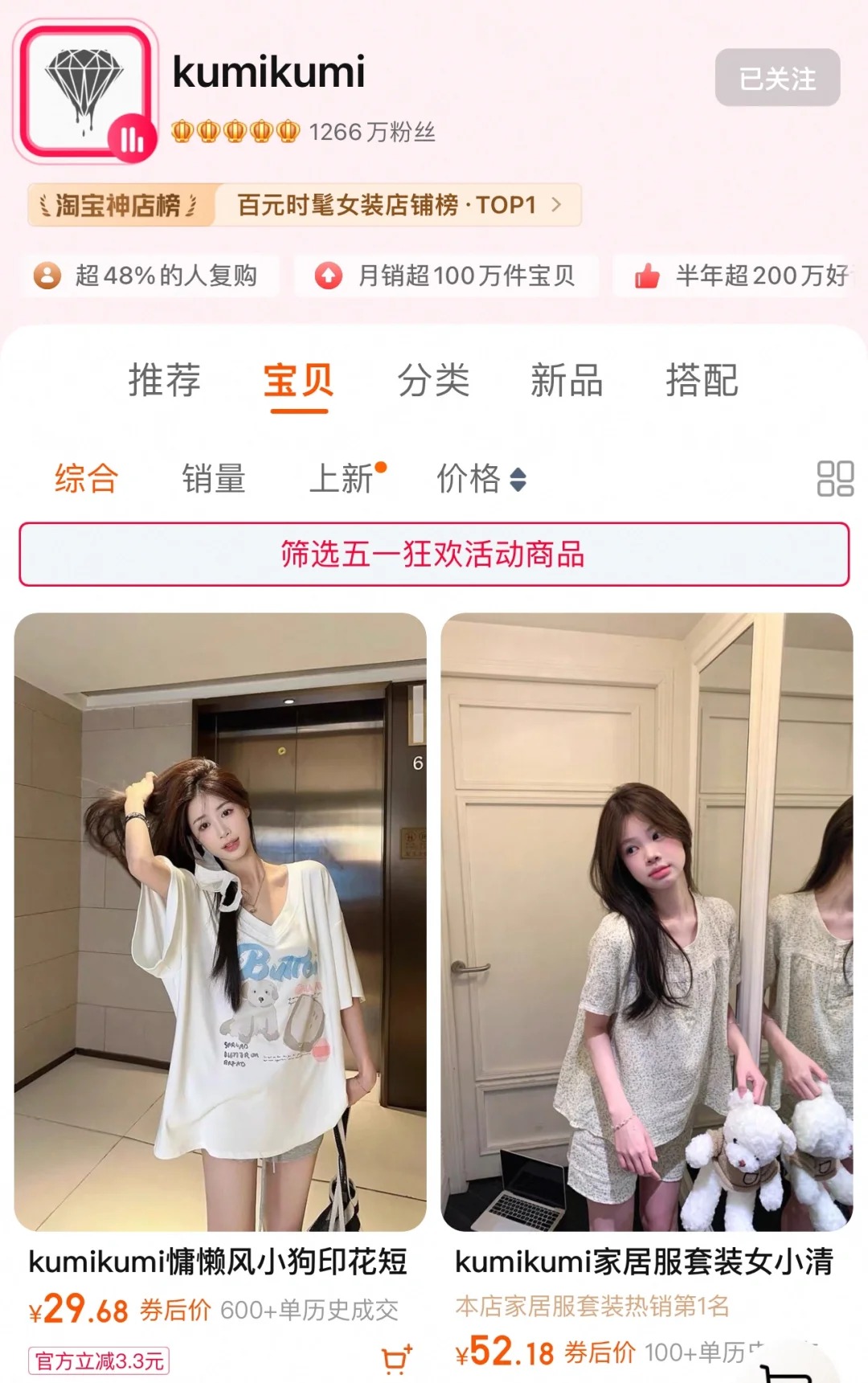
Task: Select the 宝贝 tab
Action: [x=298, y=380]
